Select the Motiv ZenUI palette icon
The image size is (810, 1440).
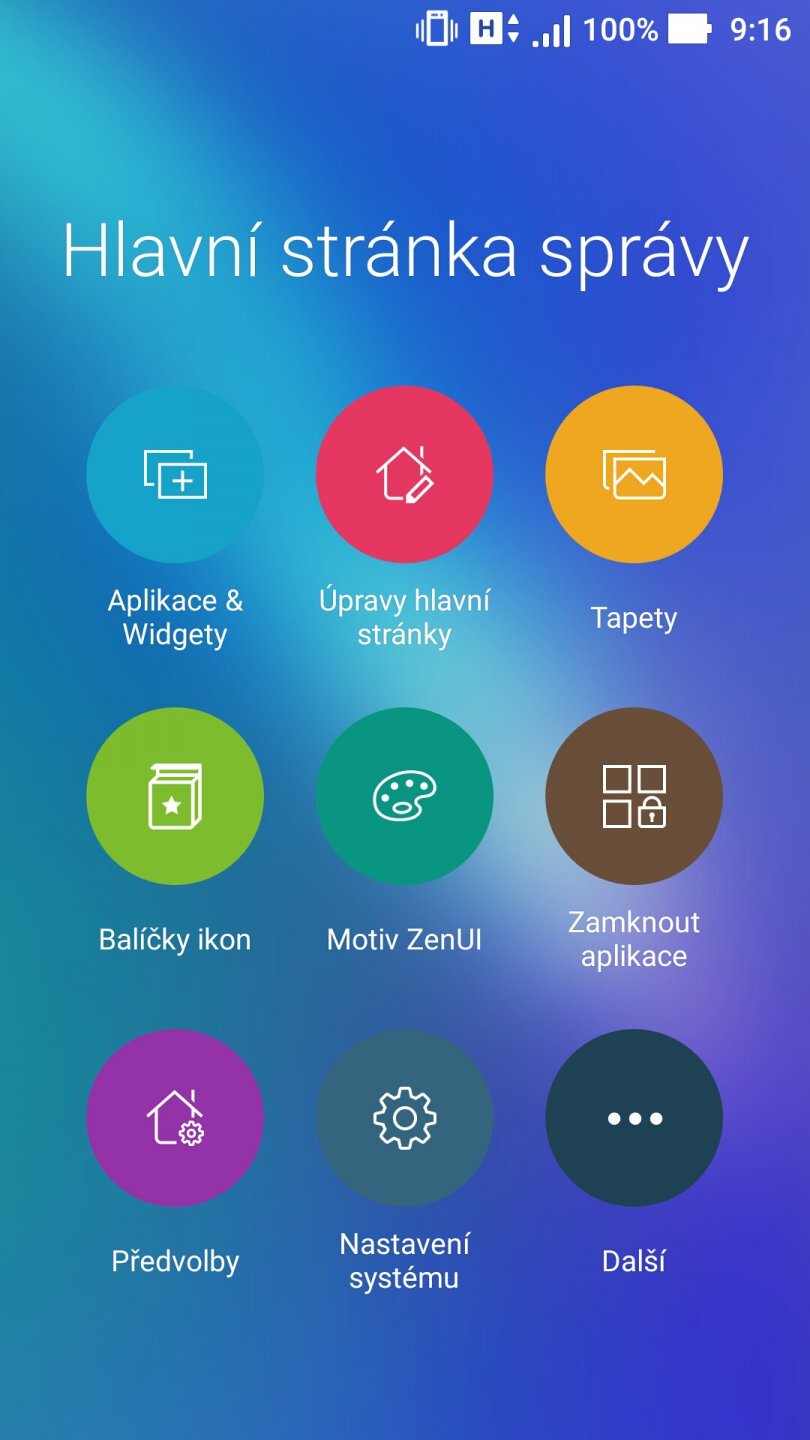coord(404,796)
